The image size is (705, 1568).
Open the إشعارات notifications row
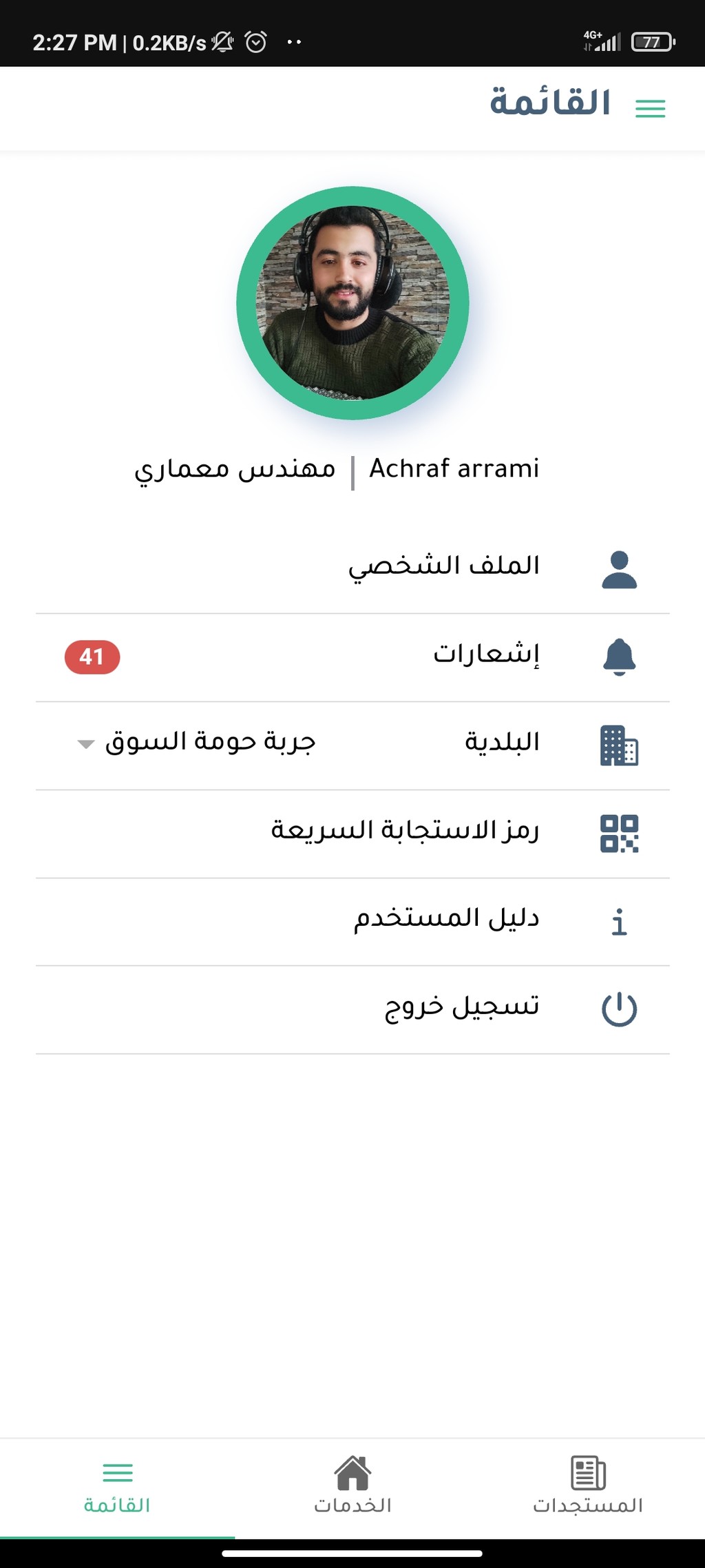(352, 658)
